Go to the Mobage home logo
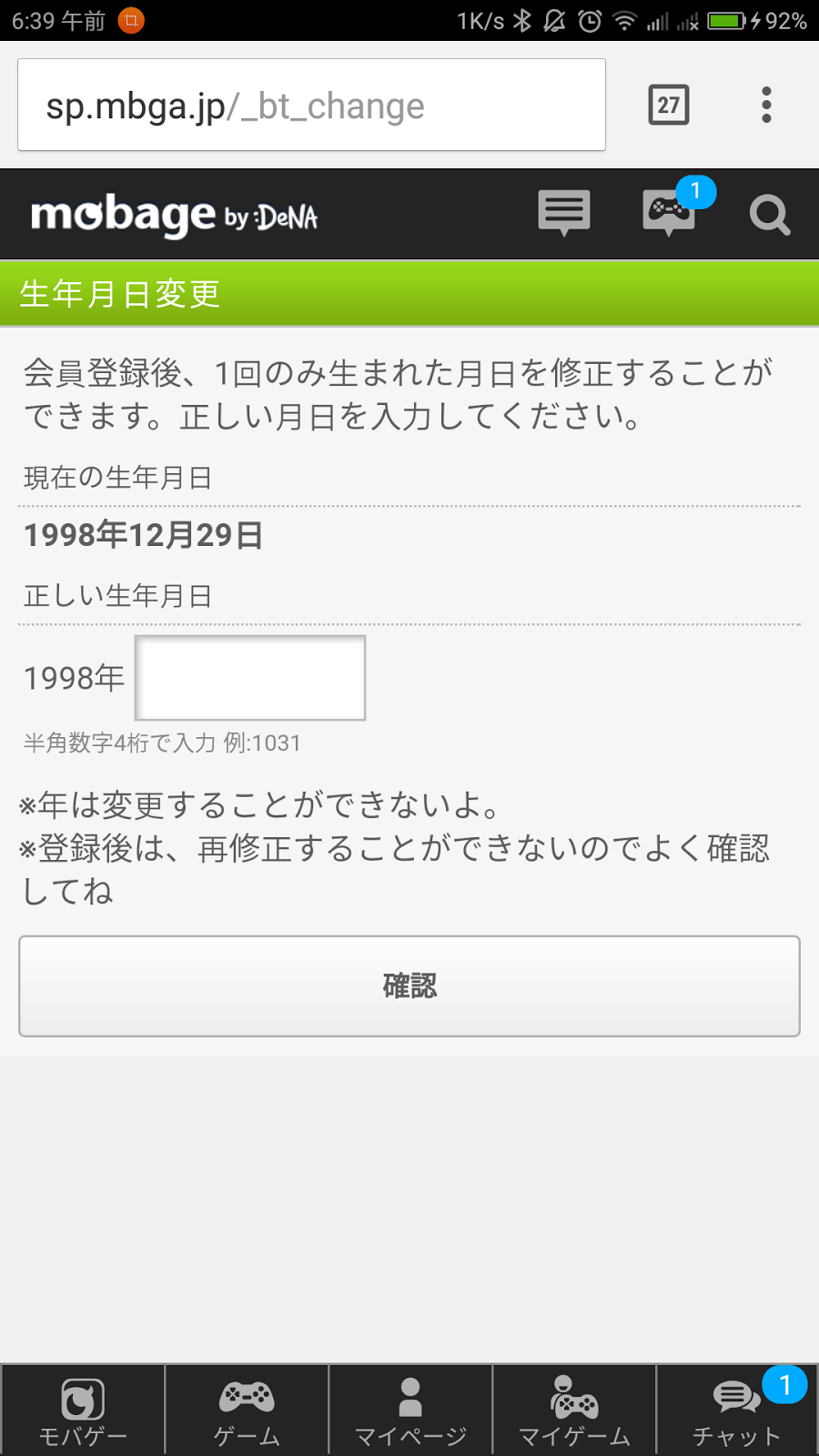This screenshot has width=819, height=1456. tap(174, 216)
